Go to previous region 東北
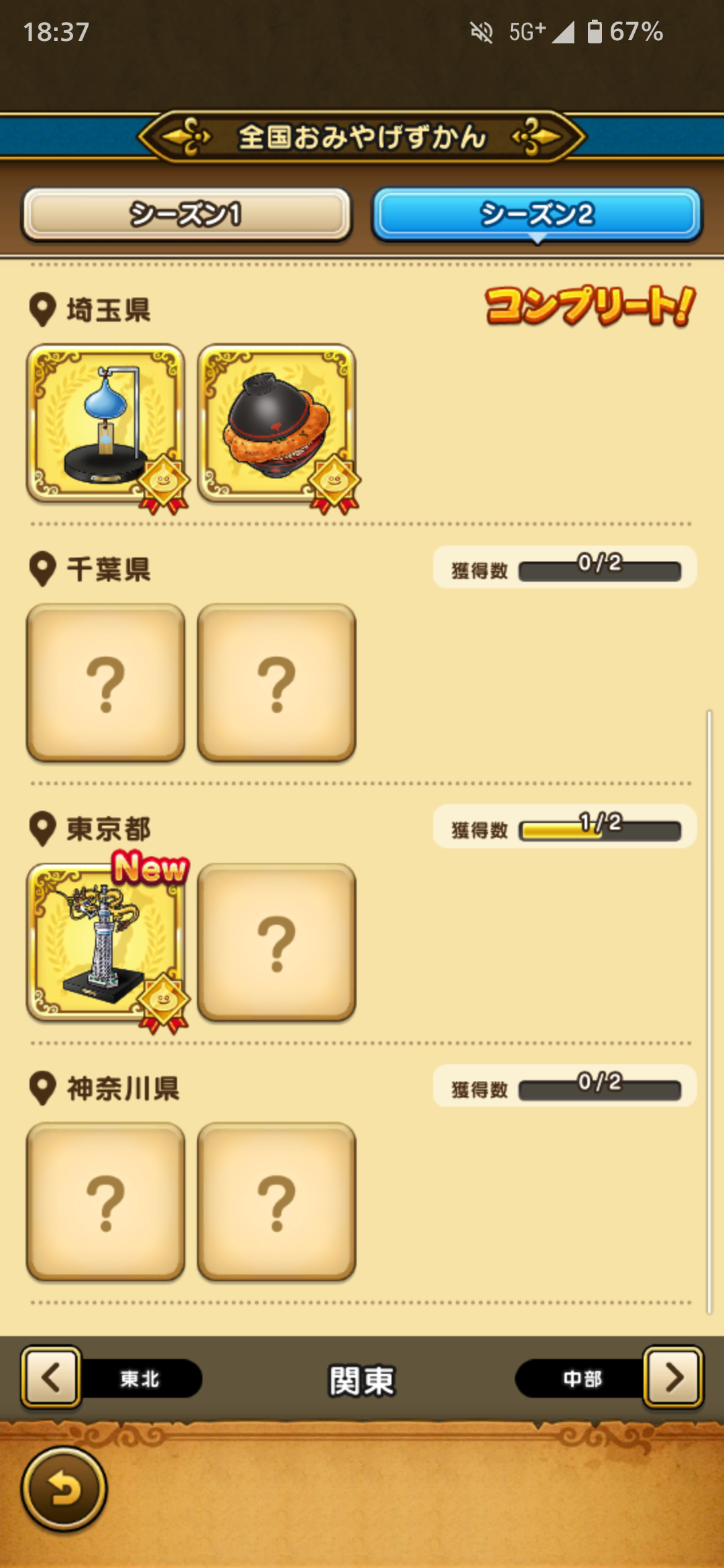The height and width of the screenshot is (1568, 724). pos(52,1378)
